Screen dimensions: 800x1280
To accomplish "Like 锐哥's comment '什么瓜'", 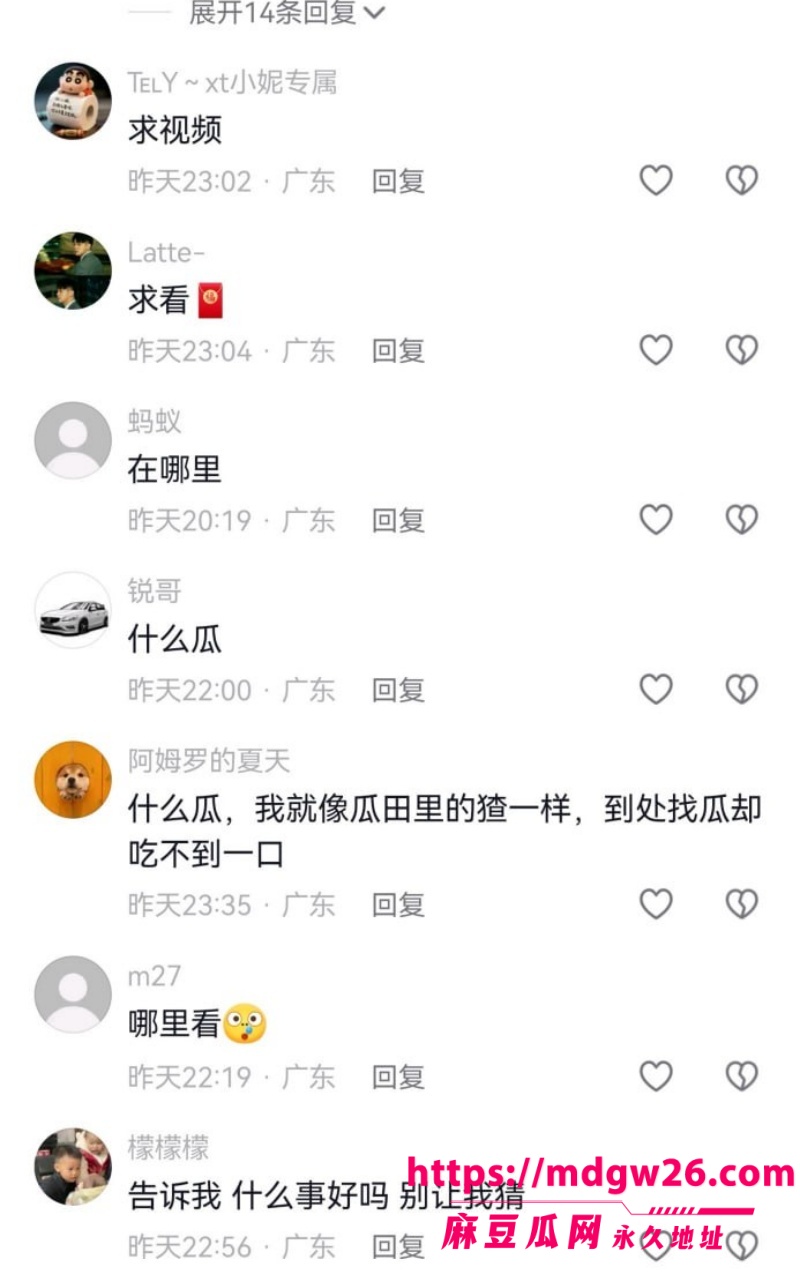I will coord(656,689).
